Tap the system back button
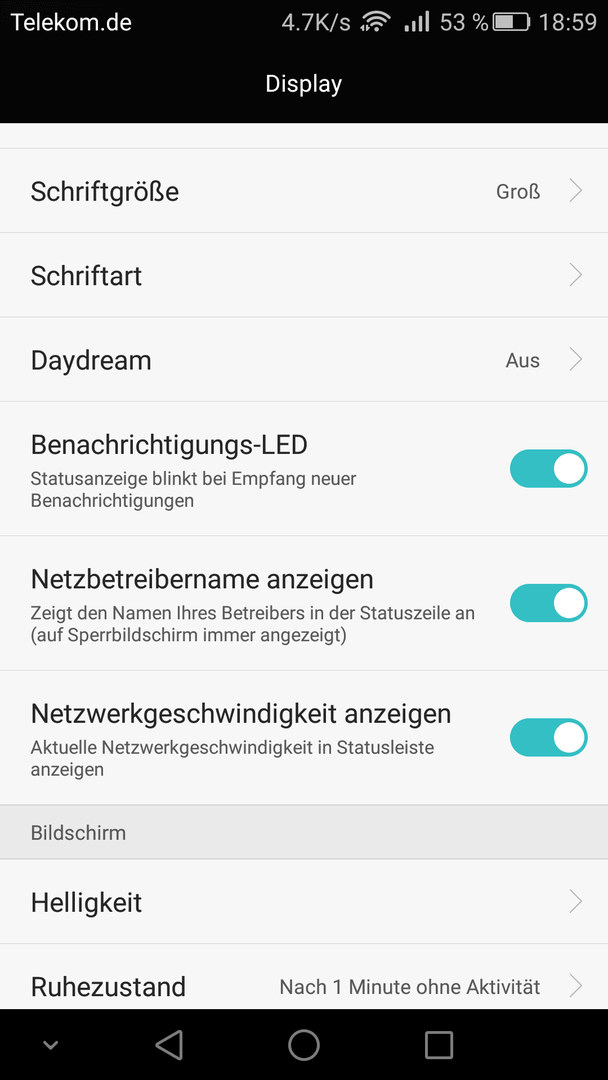608x1080 pixels. tap(169, 1045)
